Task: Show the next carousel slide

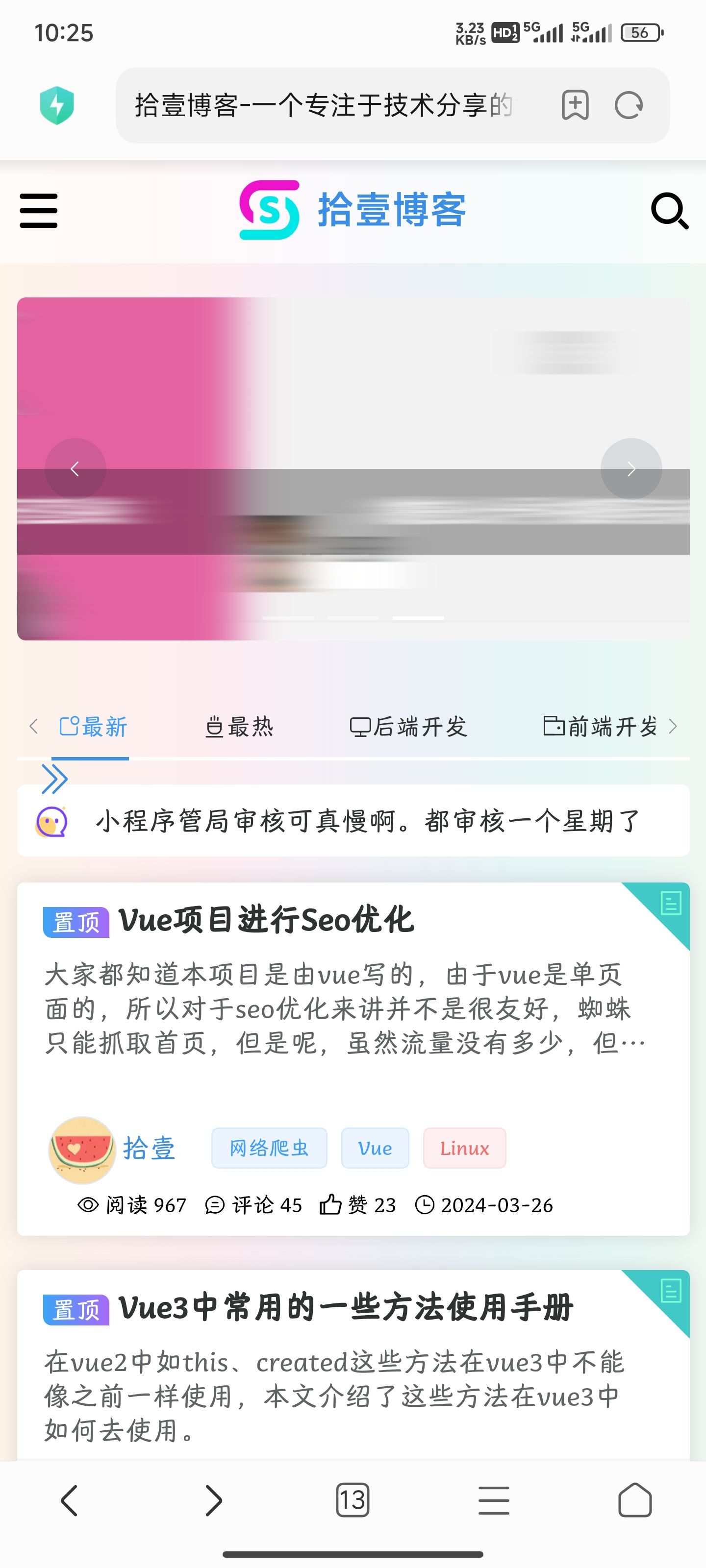Action: [631, 469]
